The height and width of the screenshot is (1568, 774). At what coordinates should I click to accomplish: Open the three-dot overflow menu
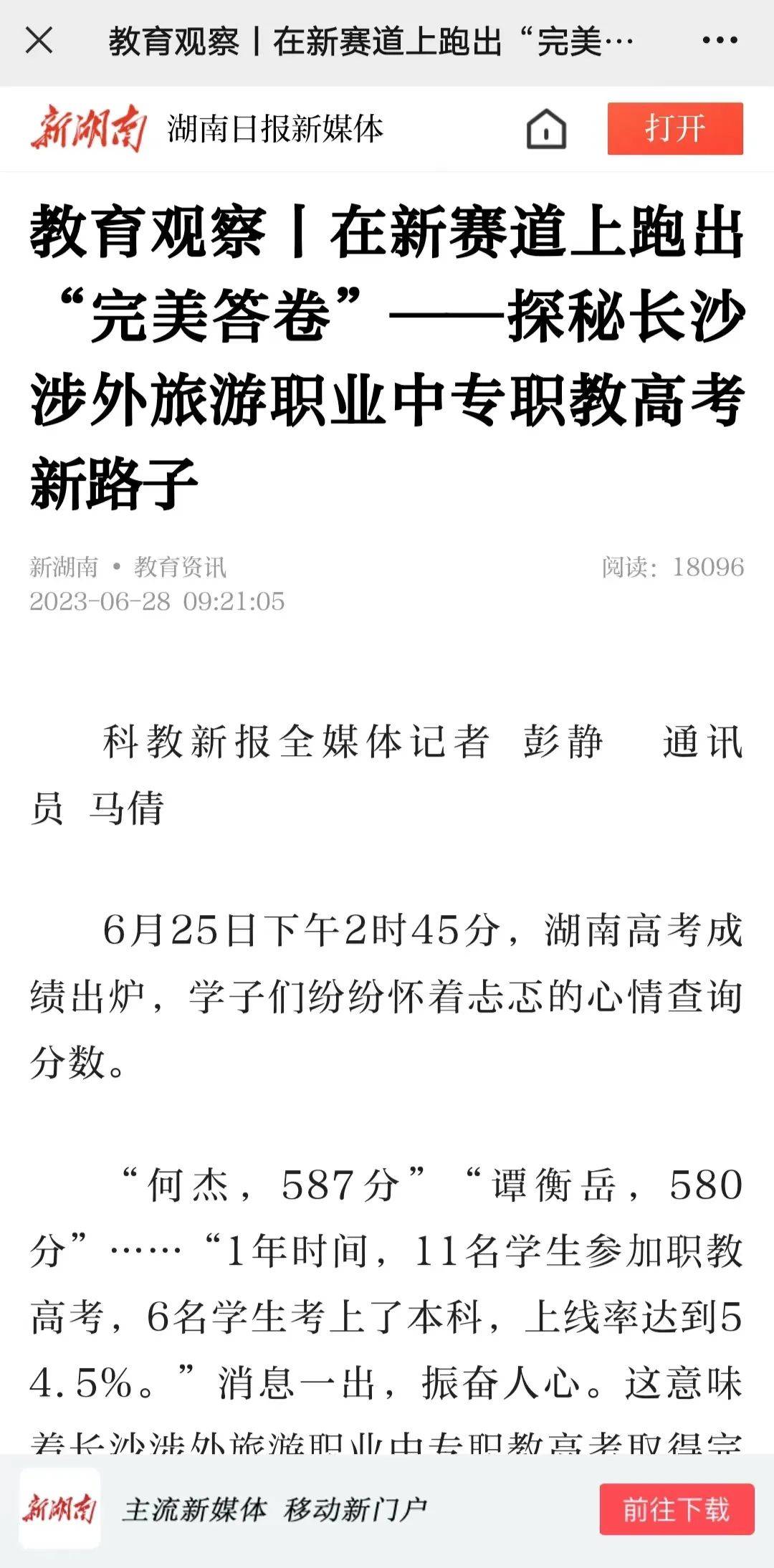(x=720, y=41)
